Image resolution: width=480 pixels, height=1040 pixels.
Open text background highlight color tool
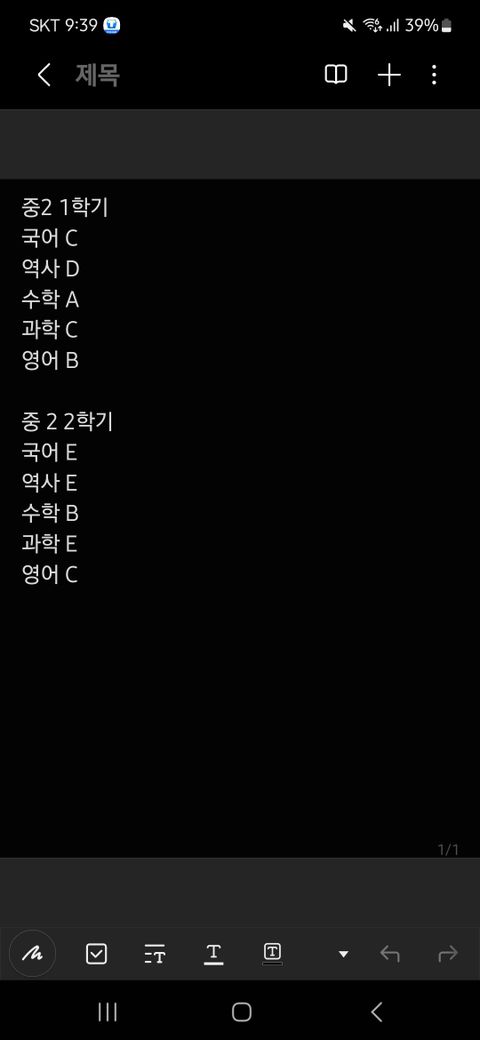coord(272,954)
